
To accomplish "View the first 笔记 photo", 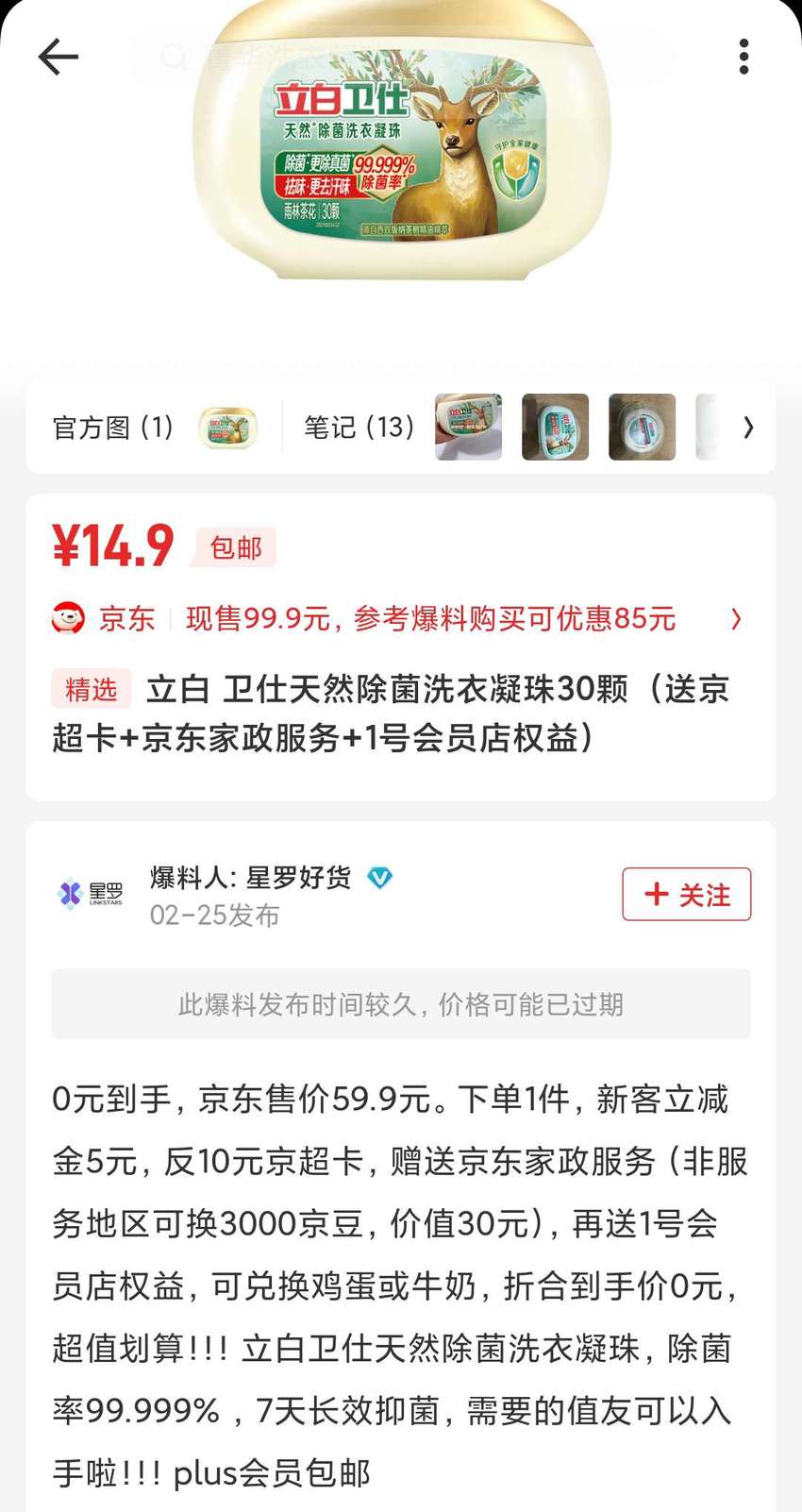I will (x=468, y=428).
